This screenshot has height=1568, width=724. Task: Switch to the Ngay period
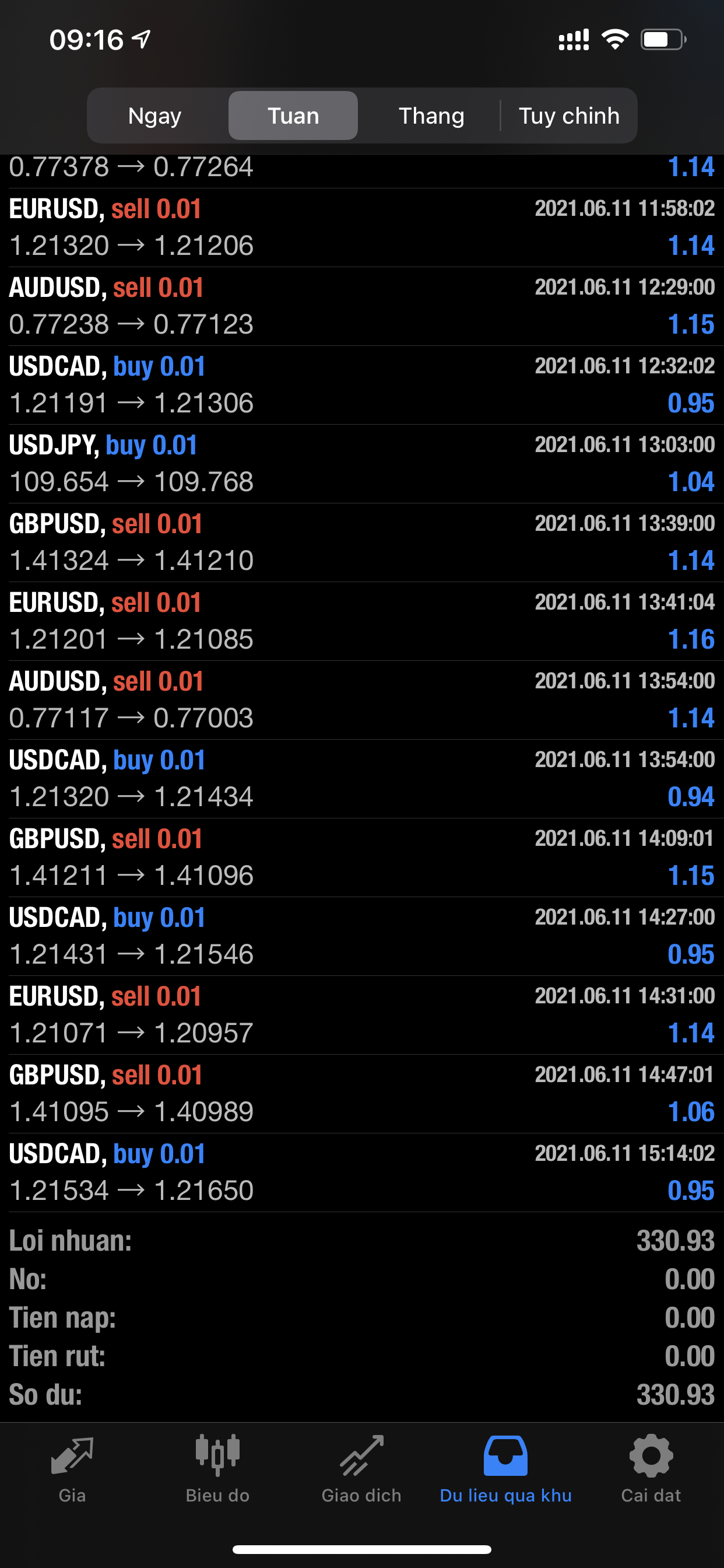point(154,116)
